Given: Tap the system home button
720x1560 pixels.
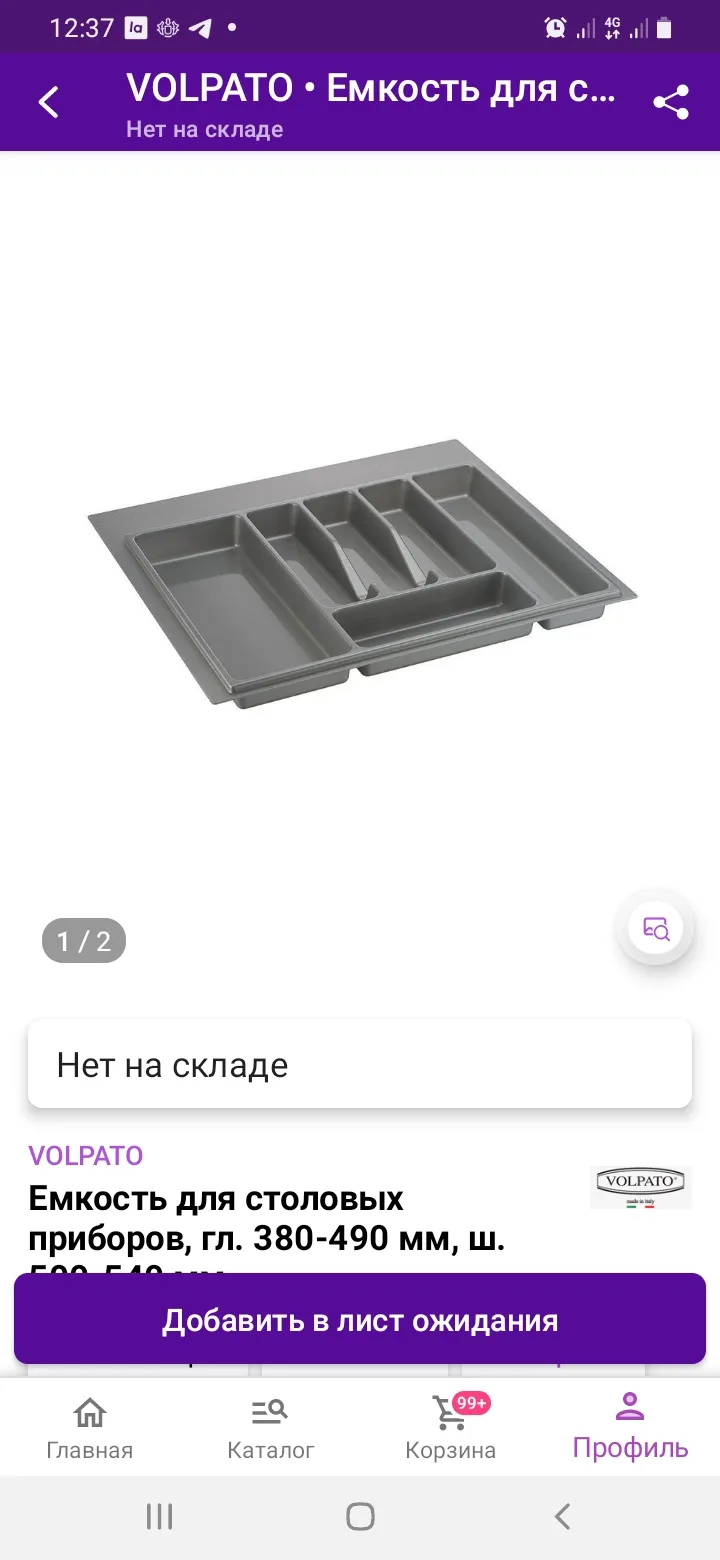Looking at the screenshot, I should point(360,1517).
